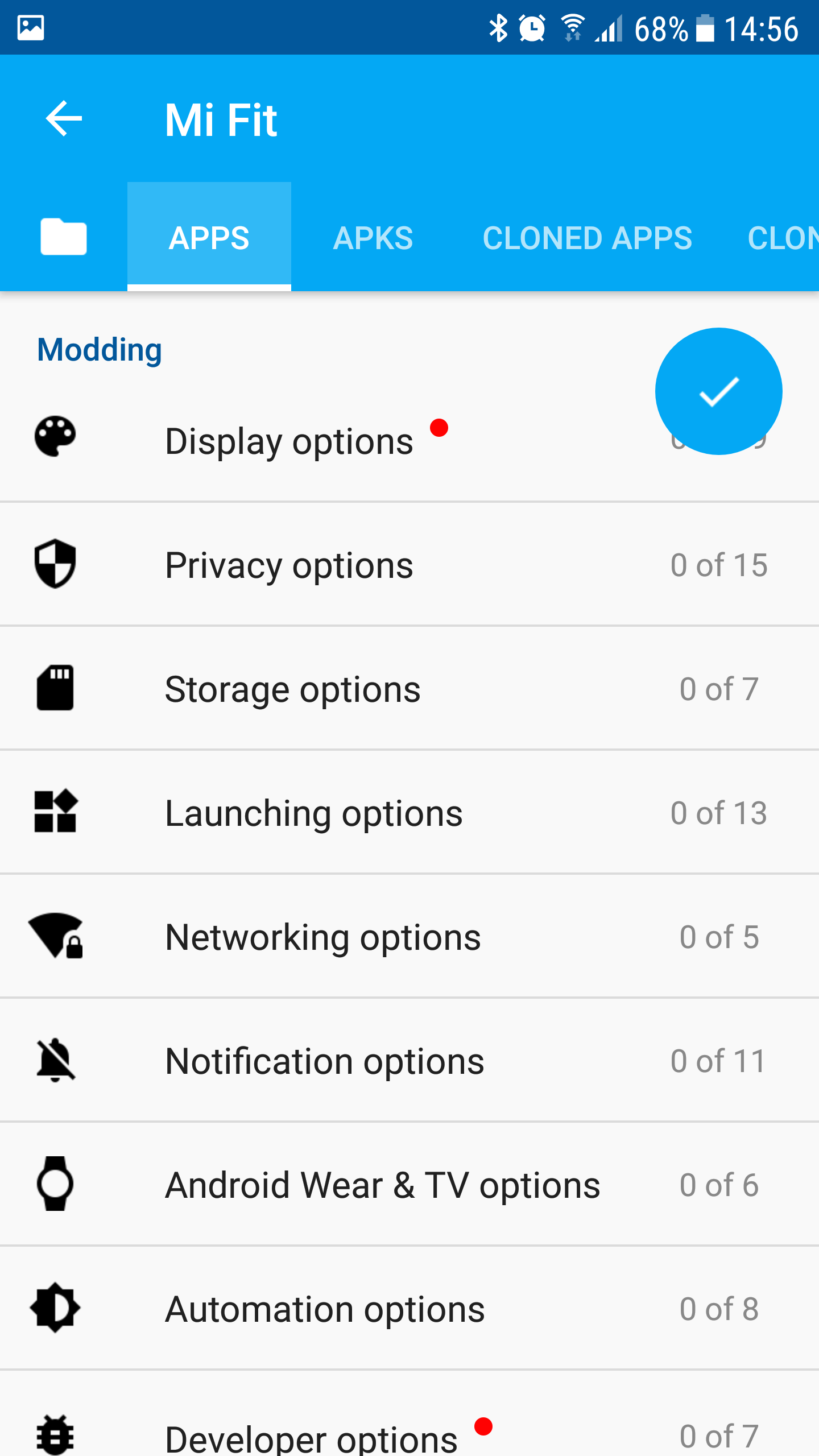Go back using the arrow
The width and height of the screenshot is (819, 1456).
point(64,119)
